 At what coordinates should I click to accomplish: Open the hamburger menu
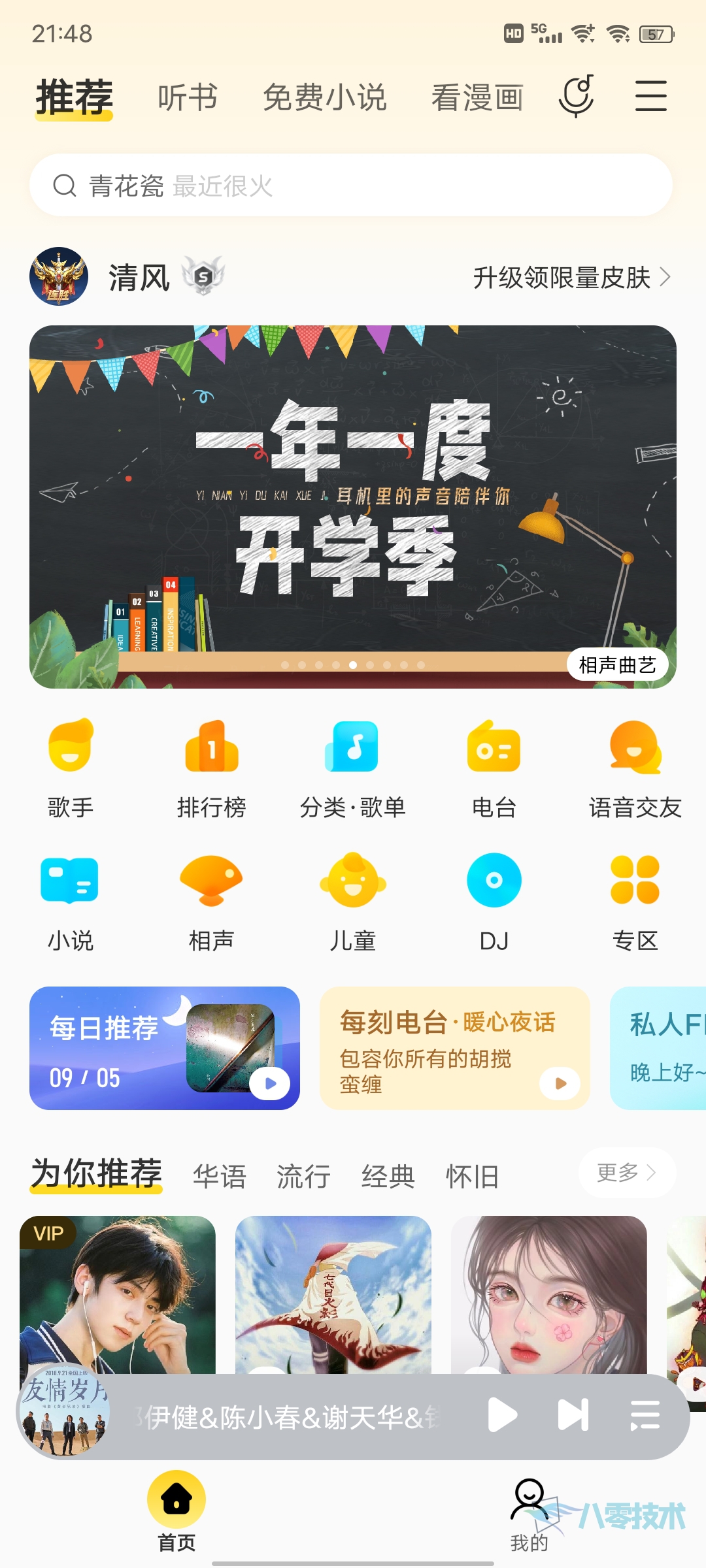click(x=650, y=97)
